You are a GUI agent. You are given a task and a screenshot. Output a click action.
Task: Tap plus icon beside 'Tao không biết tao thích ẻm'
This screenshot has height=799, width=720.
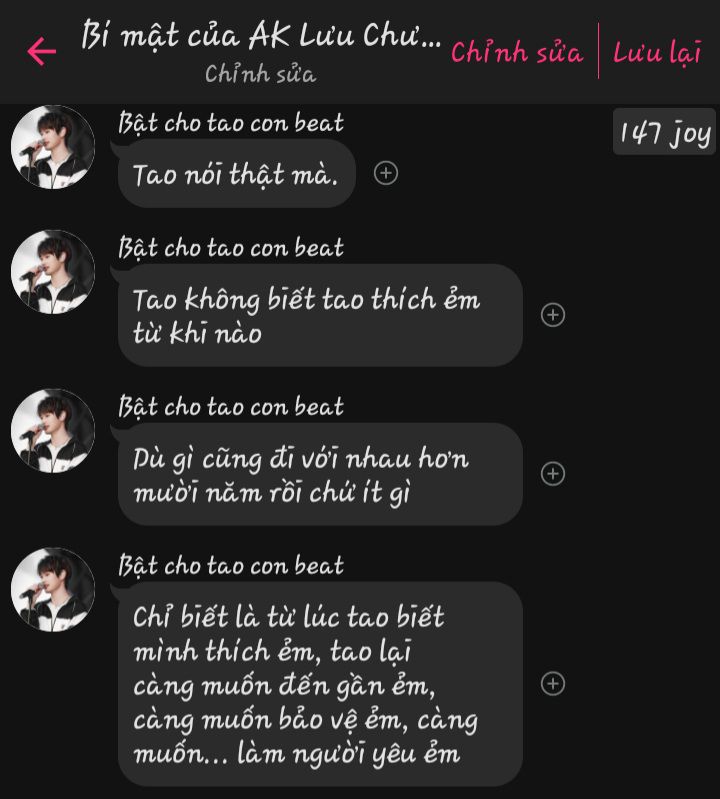point(553,315)
